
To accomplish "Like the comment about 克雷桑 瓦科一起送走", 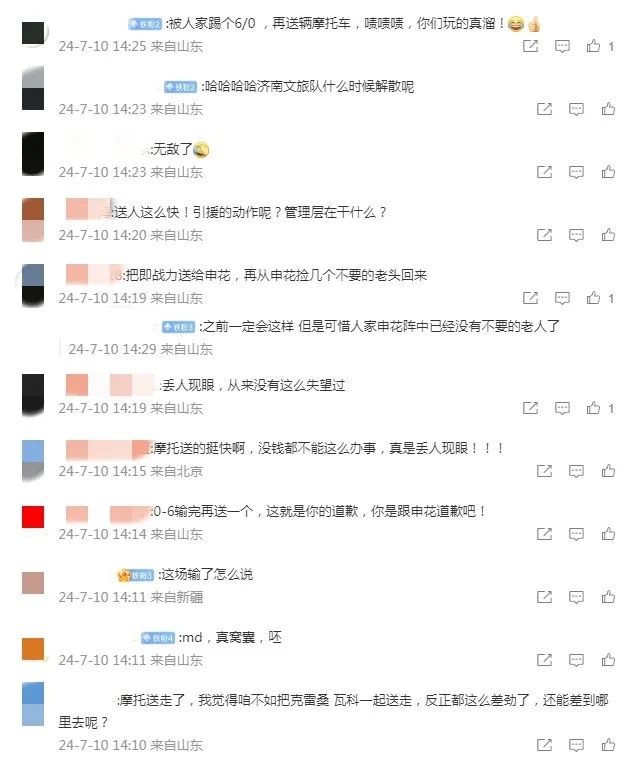I will 606,745.
